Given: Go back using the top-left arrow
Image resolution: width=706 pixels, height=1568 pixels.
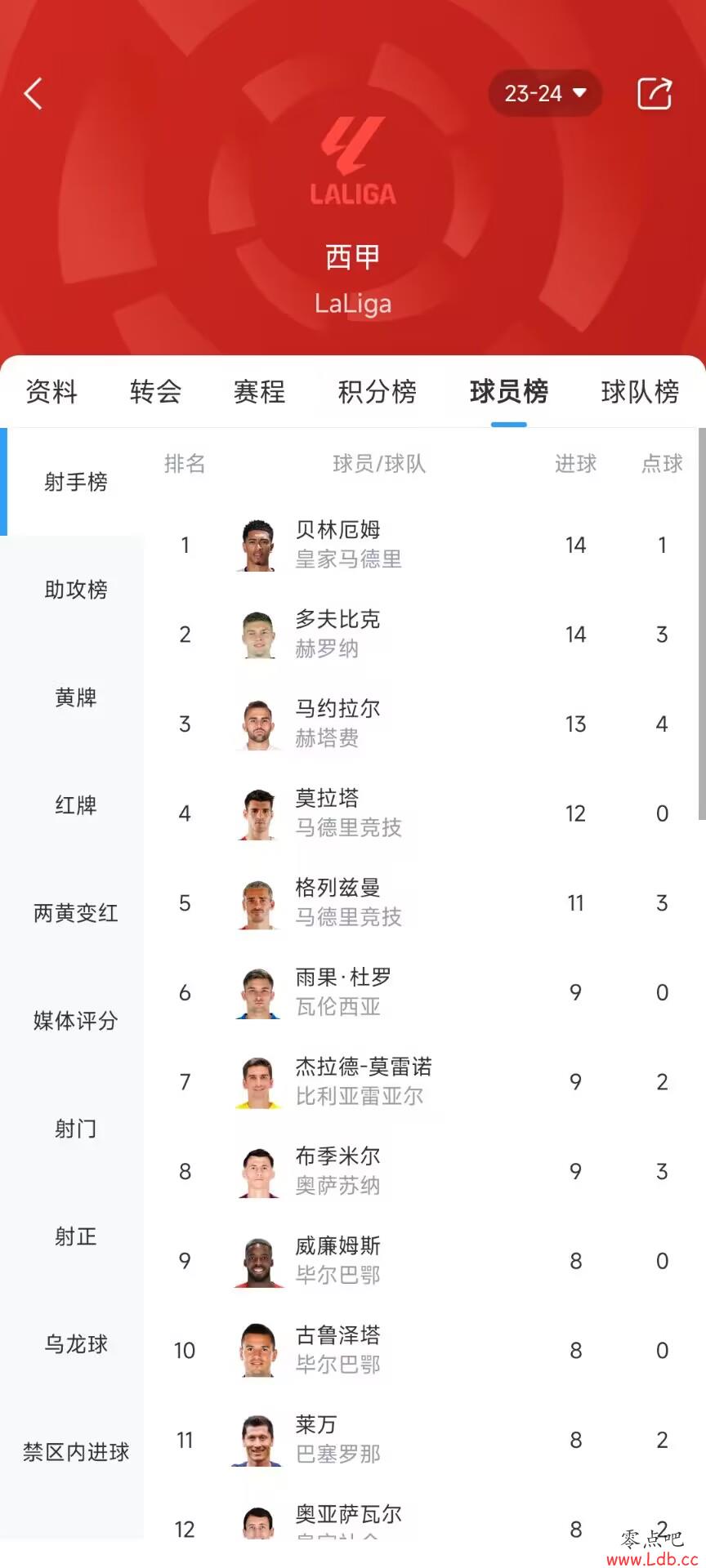Looking at the screenshot, I should pyautogui.click(x=34, y=94).
